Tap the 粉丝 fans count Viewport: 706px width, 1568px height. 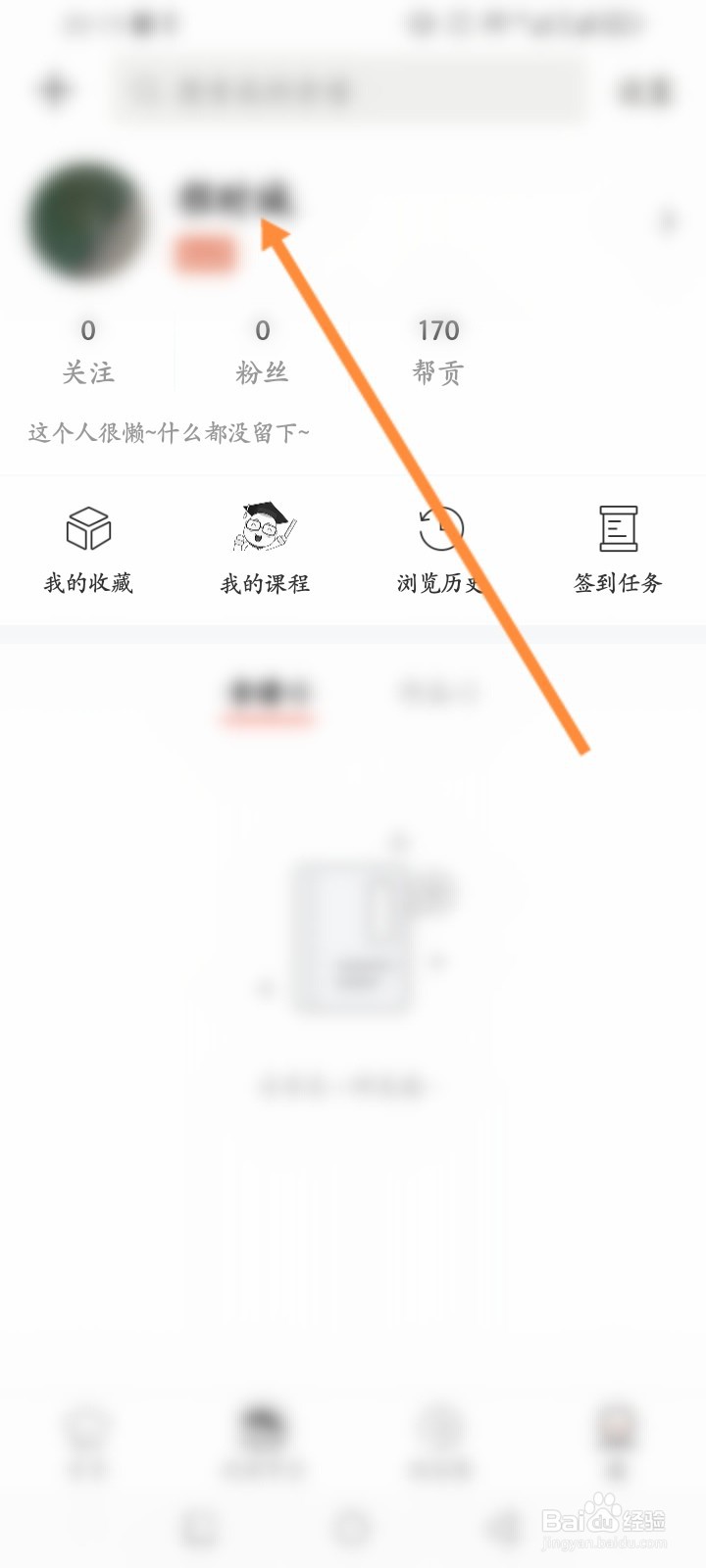pos(261,350)
